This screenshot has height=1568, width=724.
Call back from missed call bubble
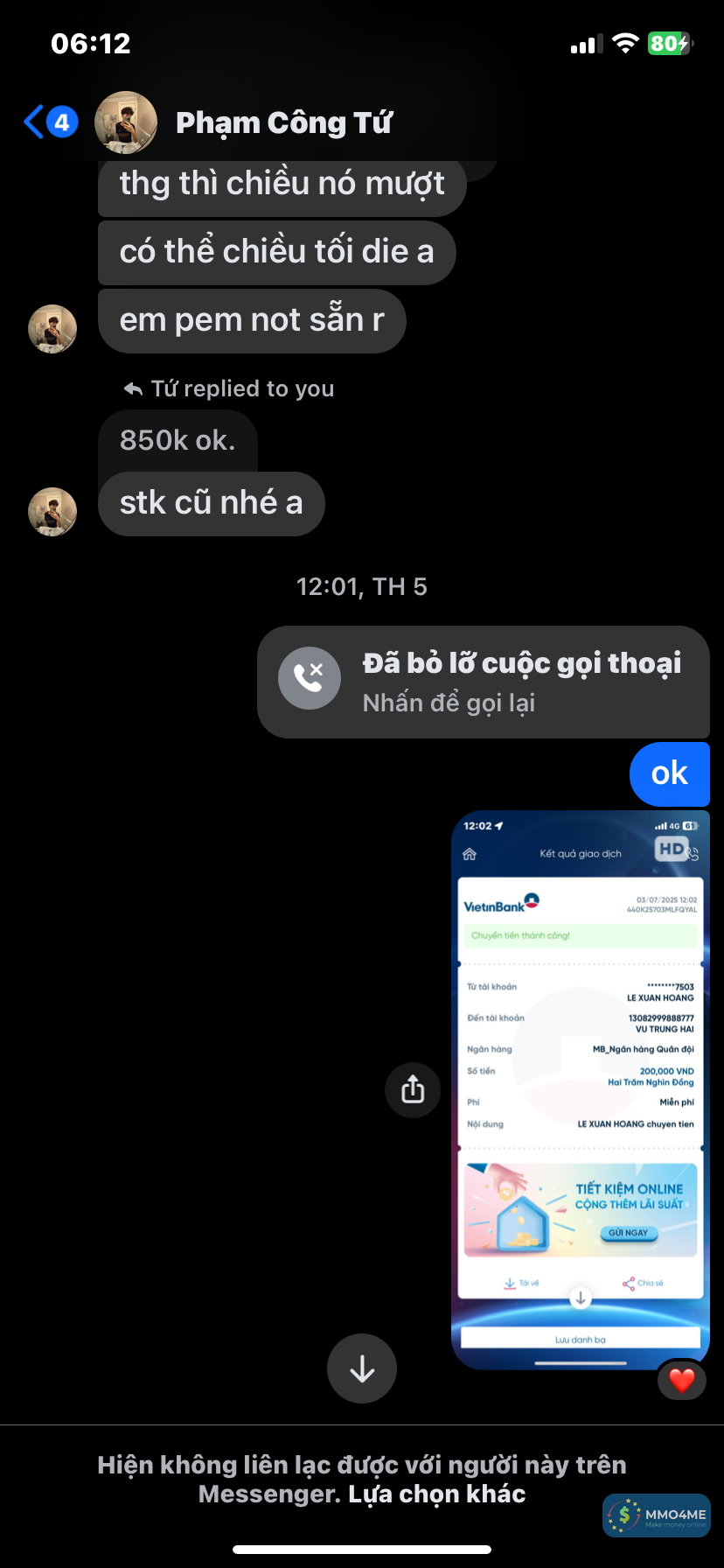(483, 682)
